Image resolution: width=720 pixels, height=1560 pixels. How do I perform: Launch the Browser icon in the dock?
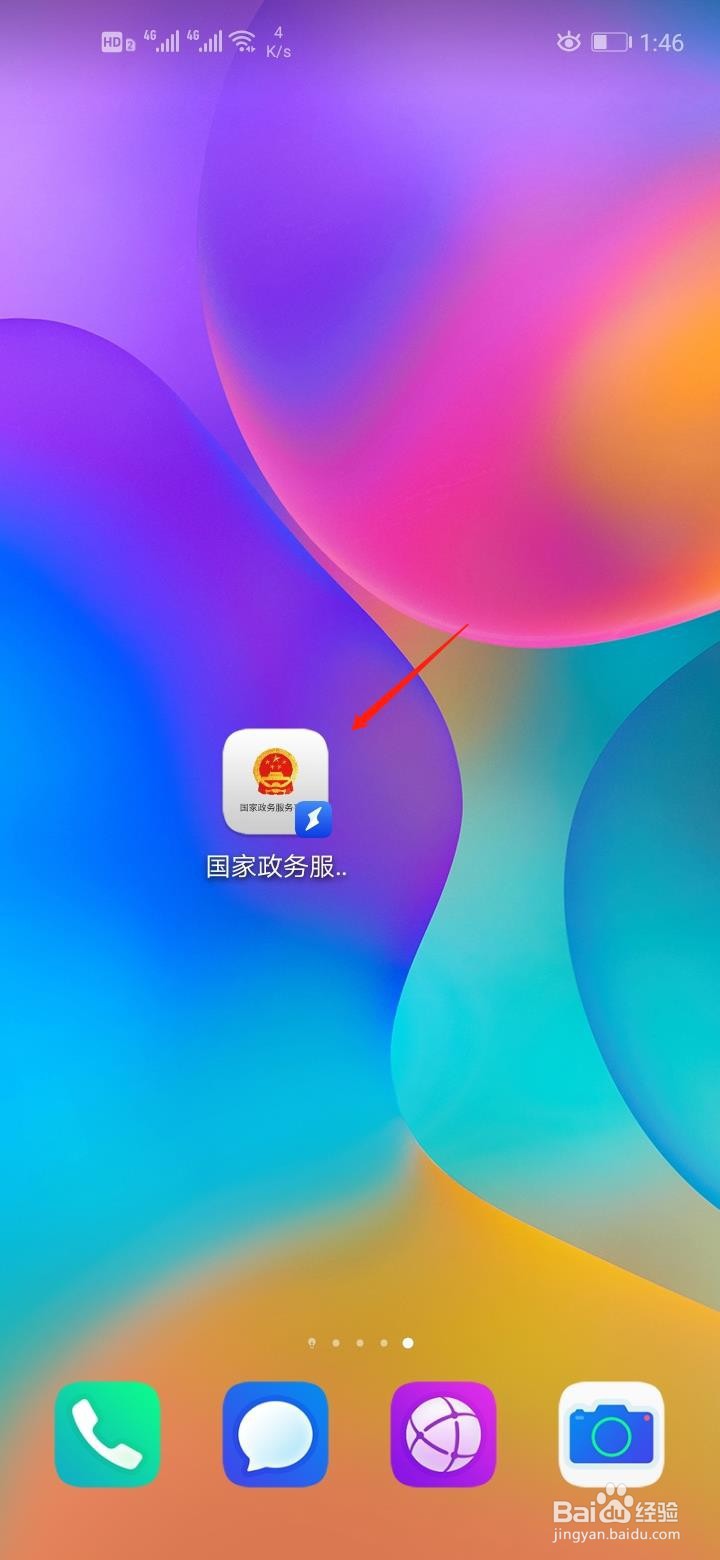click(x=443, y=1435)
